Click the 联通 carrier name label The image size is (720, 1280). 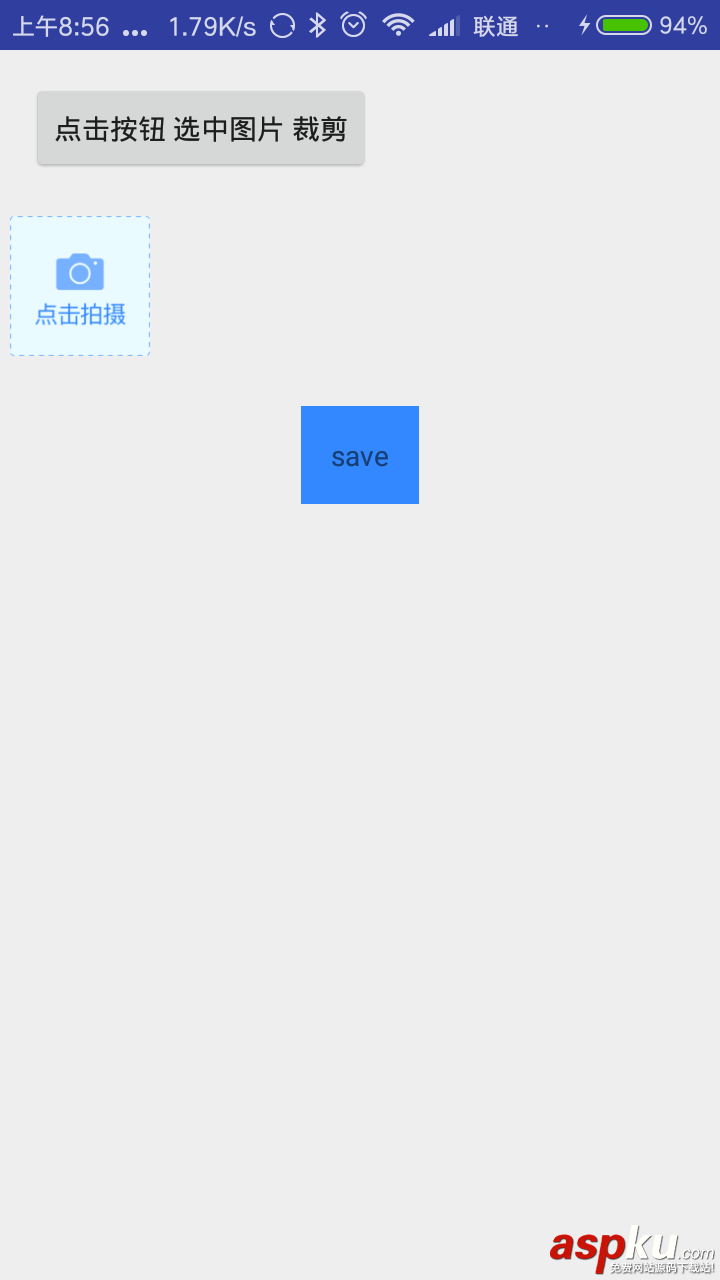[495, 25]
